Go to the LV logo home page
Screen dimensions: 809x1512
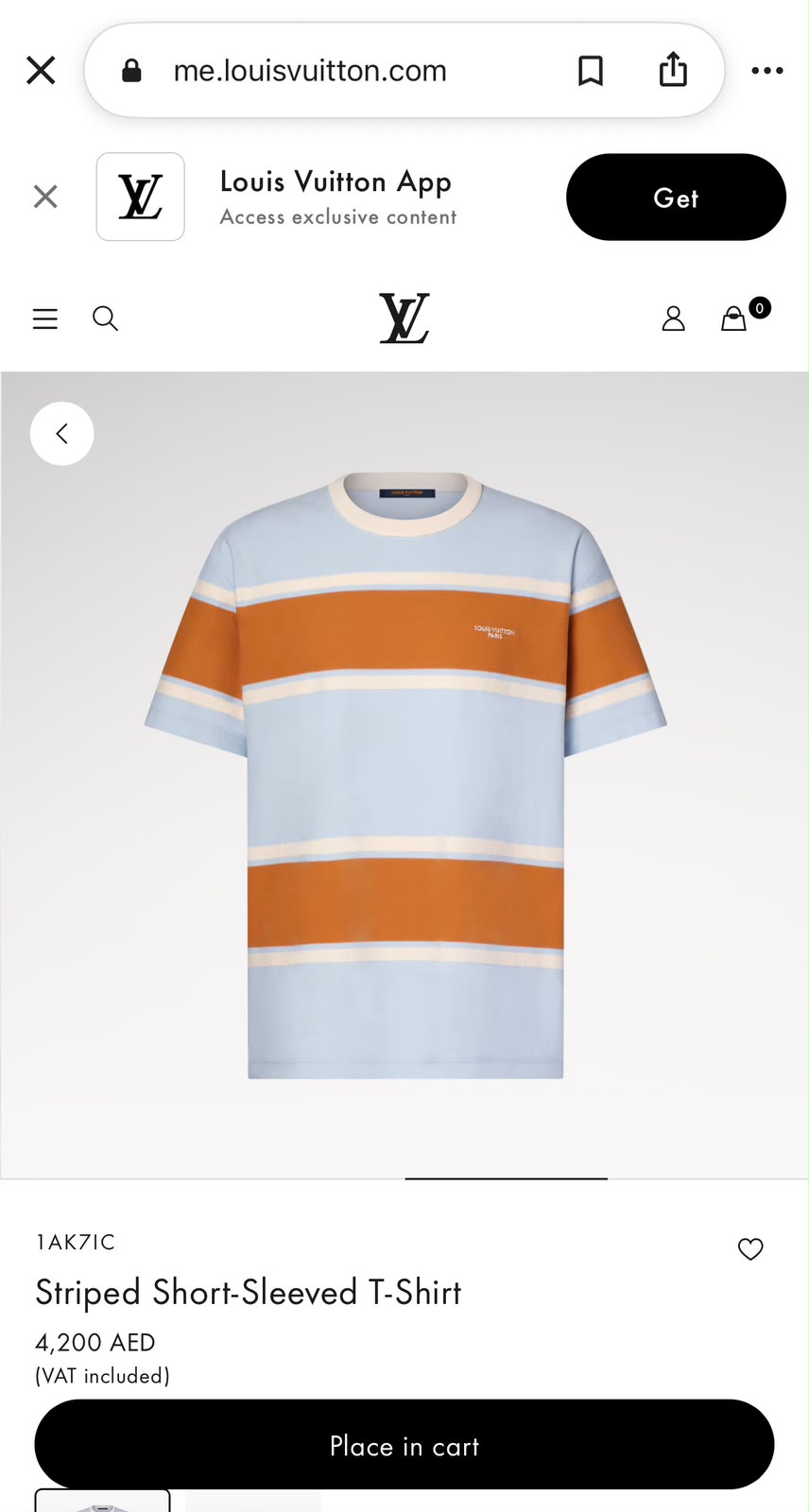(x=404, y=318)
